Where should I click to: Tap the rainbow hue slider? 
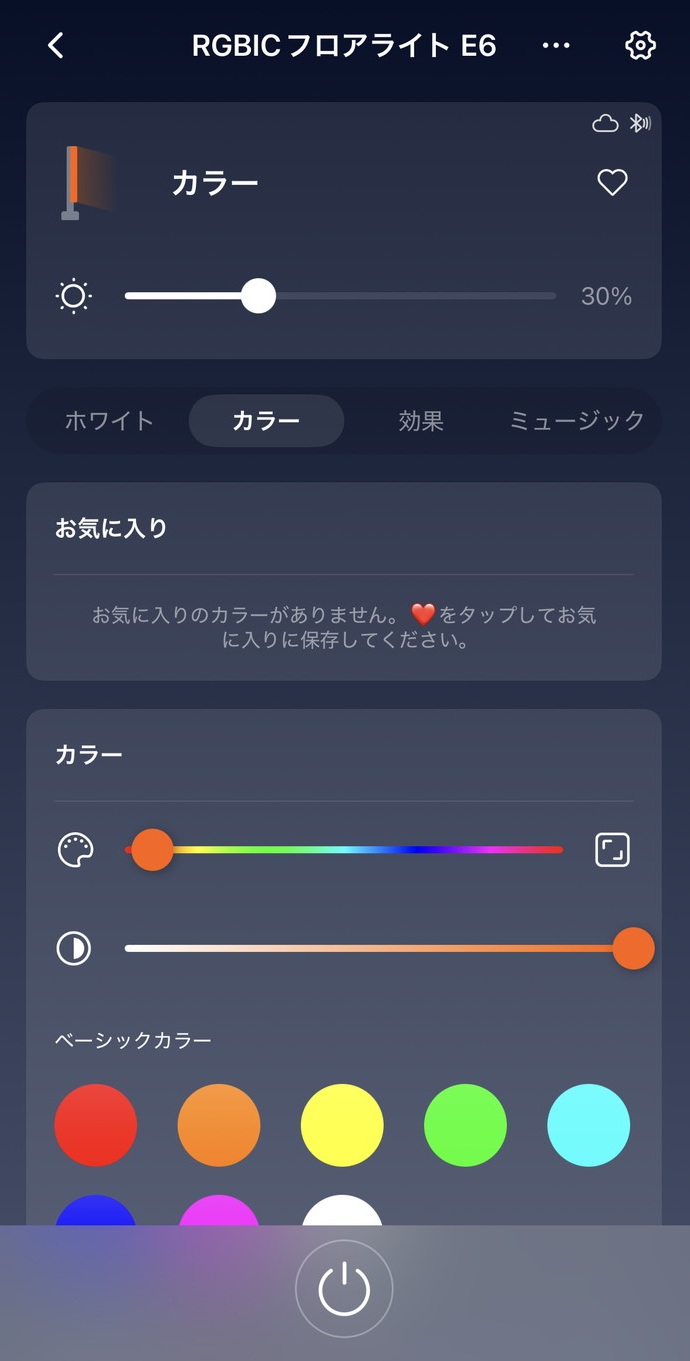point(344,850)
